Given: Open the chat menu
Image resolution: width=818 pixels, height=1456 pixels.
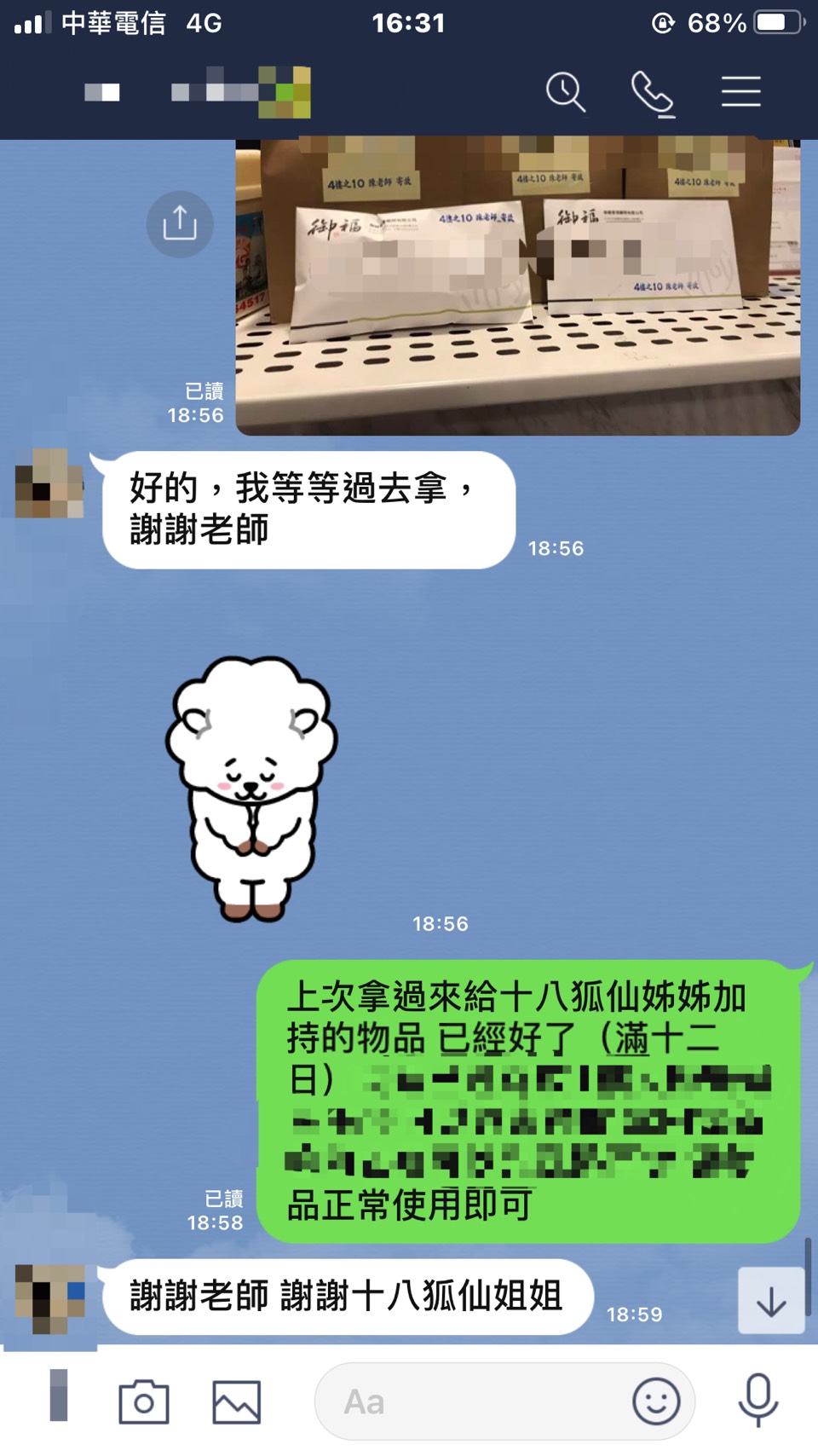Looking at the screenshot, I should coord(740,91).
